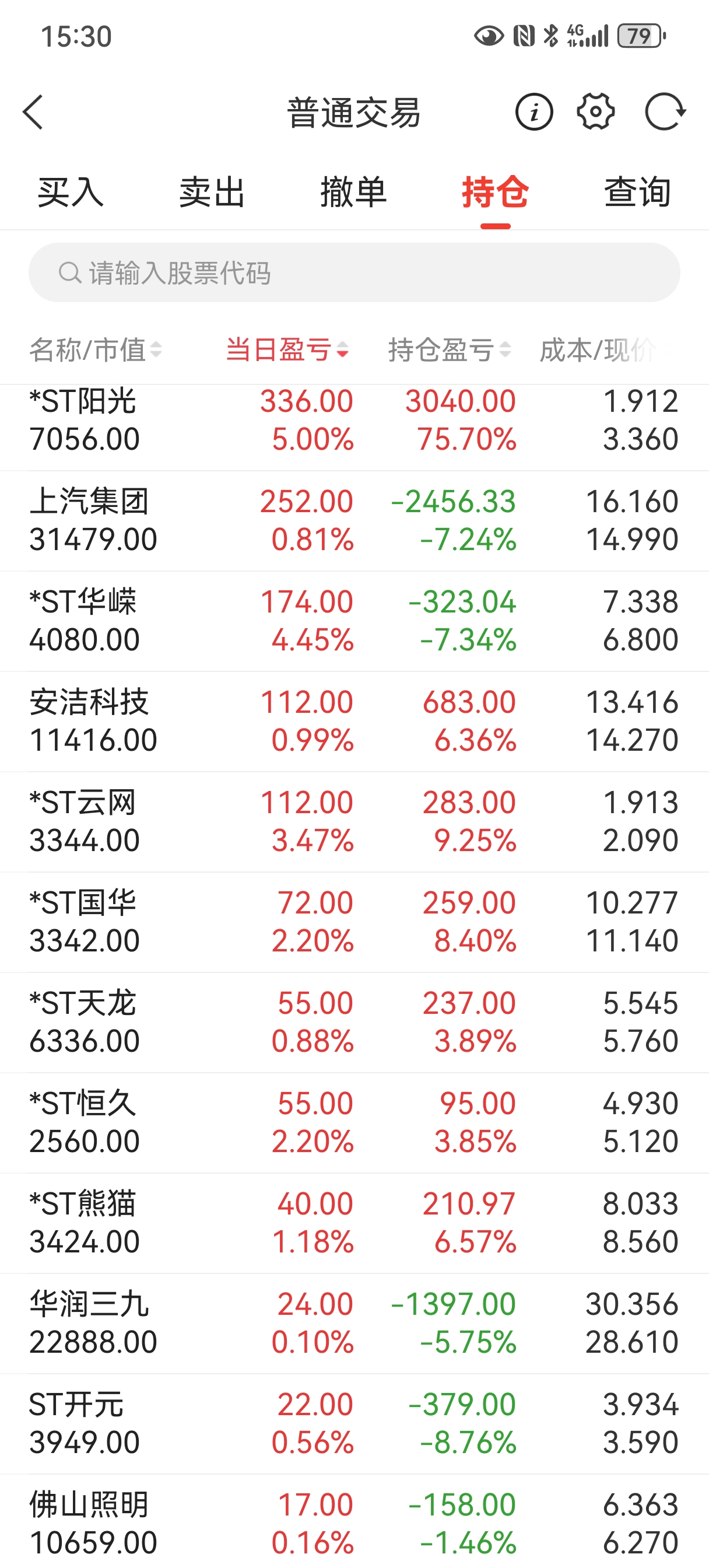
Task: Open the *ST熊猫 holding row
Action: pos(354,1223)
